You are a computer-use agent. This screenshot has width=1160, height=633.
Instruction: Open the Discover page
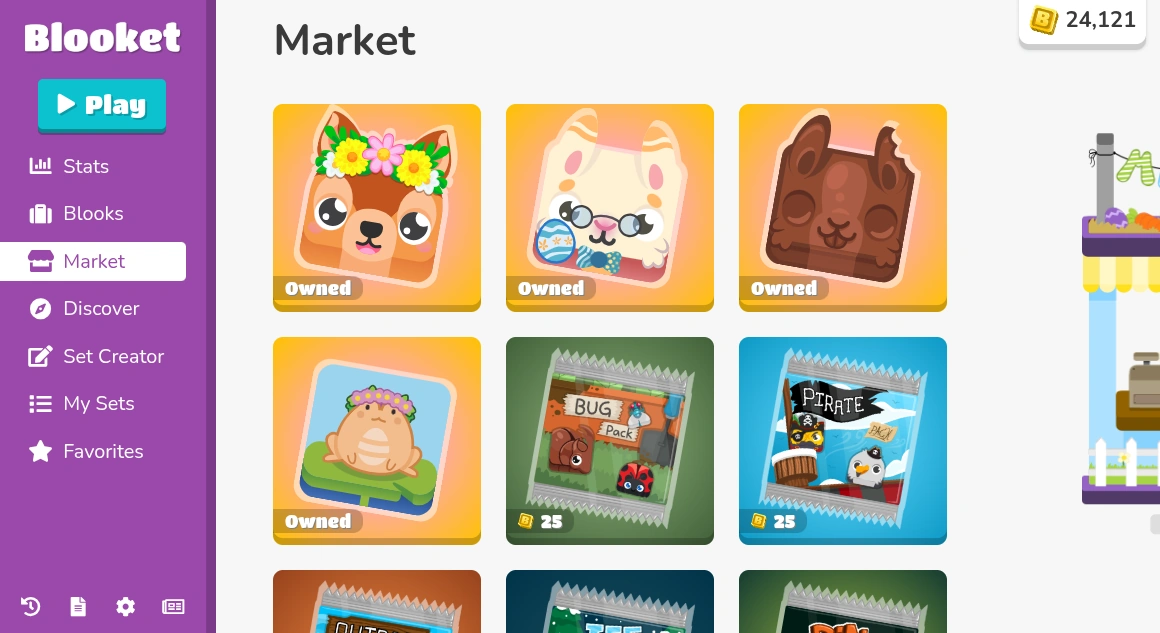pyautogui.click(x=101, y=309)
